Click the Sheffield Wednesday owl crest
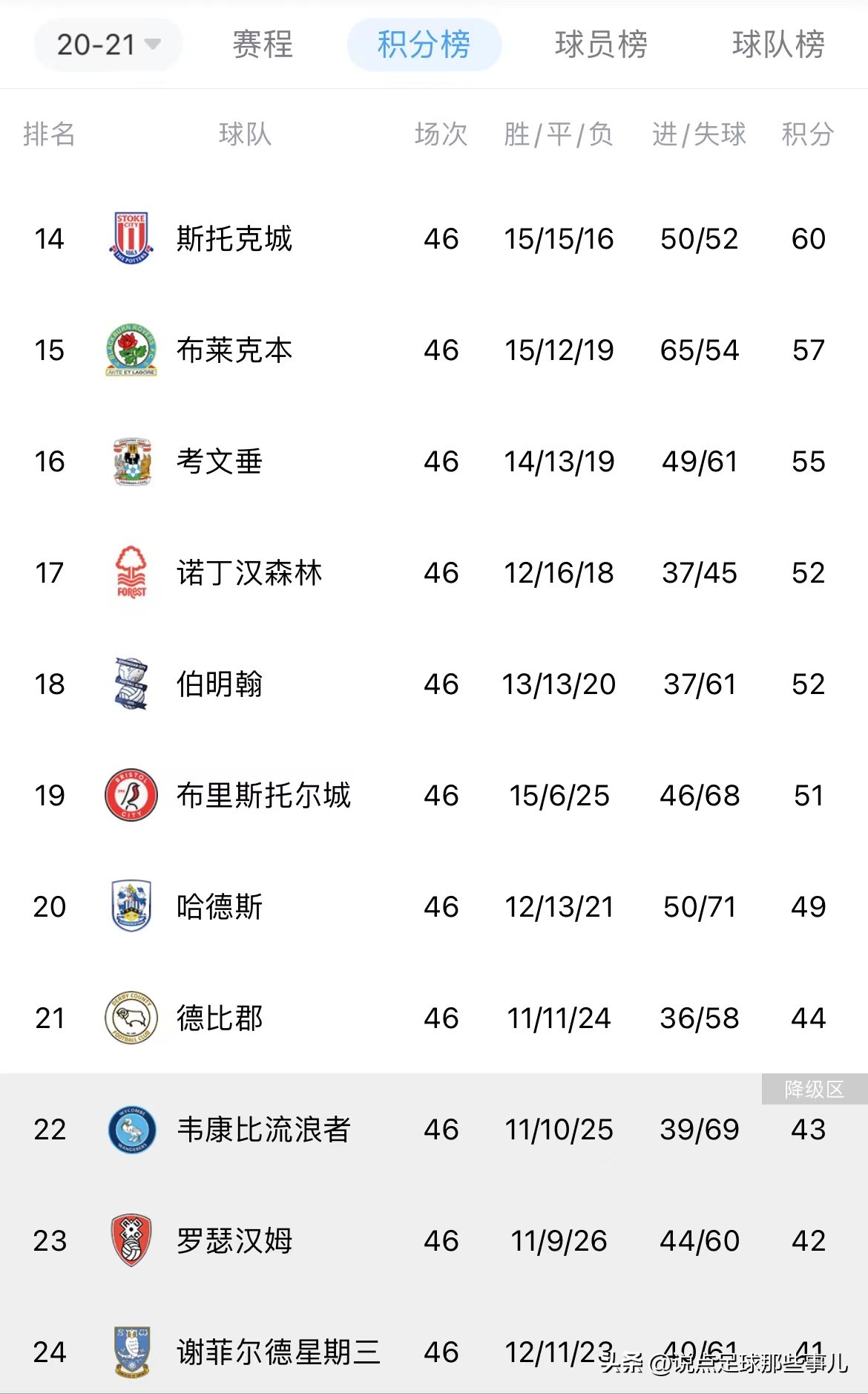The width and height of the screenshot is (868, 1394). coord(130,1352)
